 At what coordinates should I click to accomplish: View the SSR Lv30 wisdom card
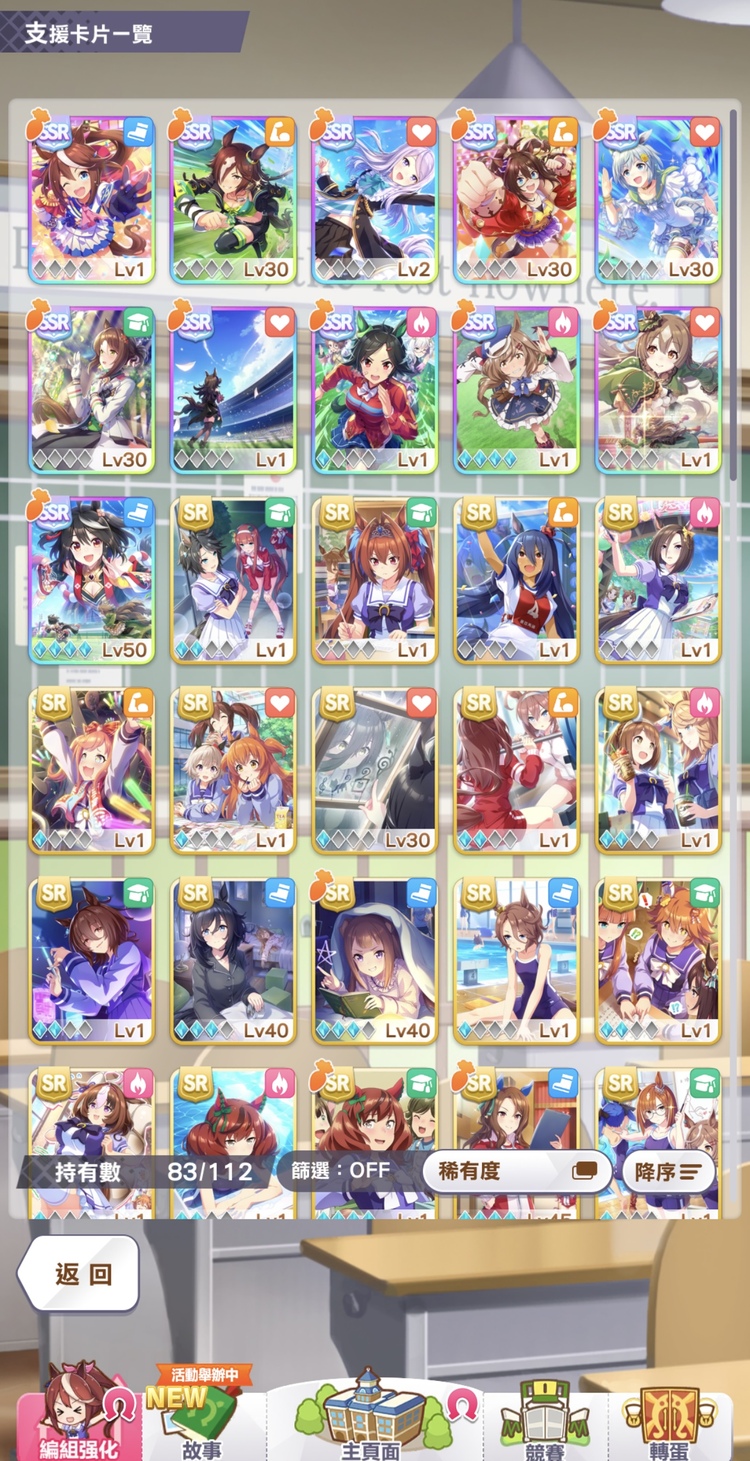point(92,389)
